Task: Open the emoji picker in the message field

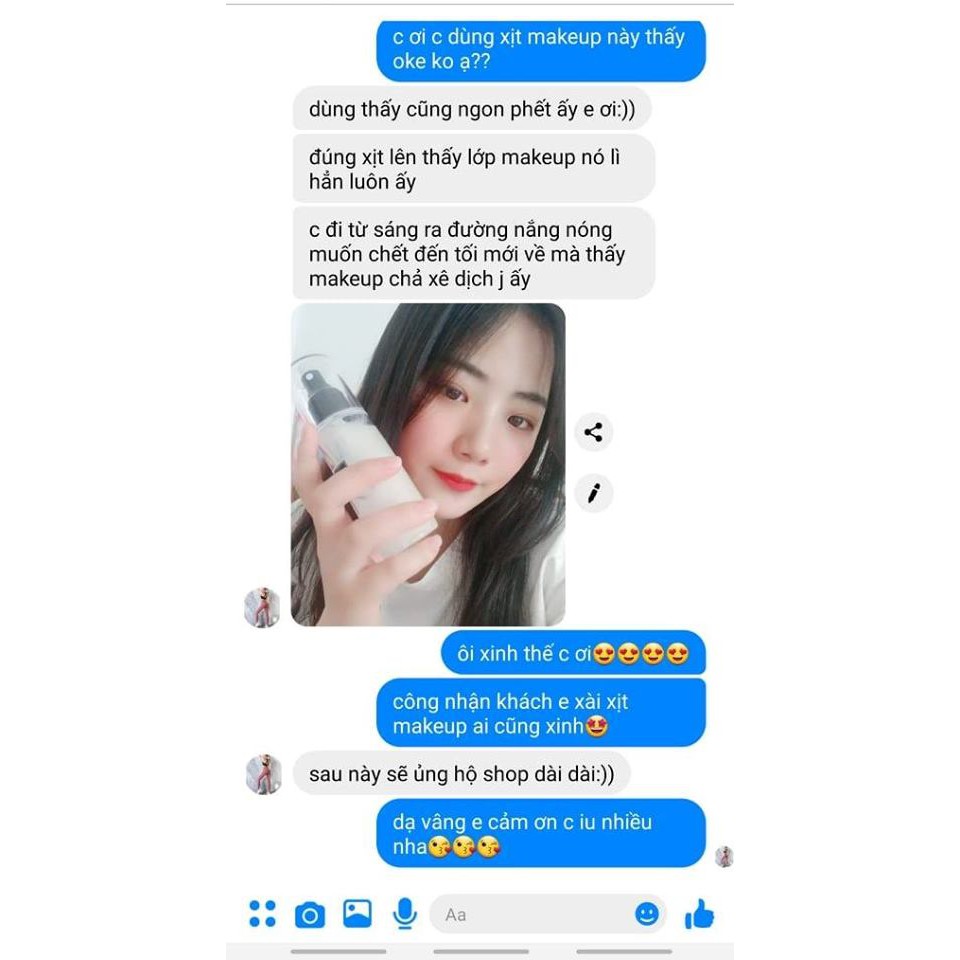Action: coord(647,913)
